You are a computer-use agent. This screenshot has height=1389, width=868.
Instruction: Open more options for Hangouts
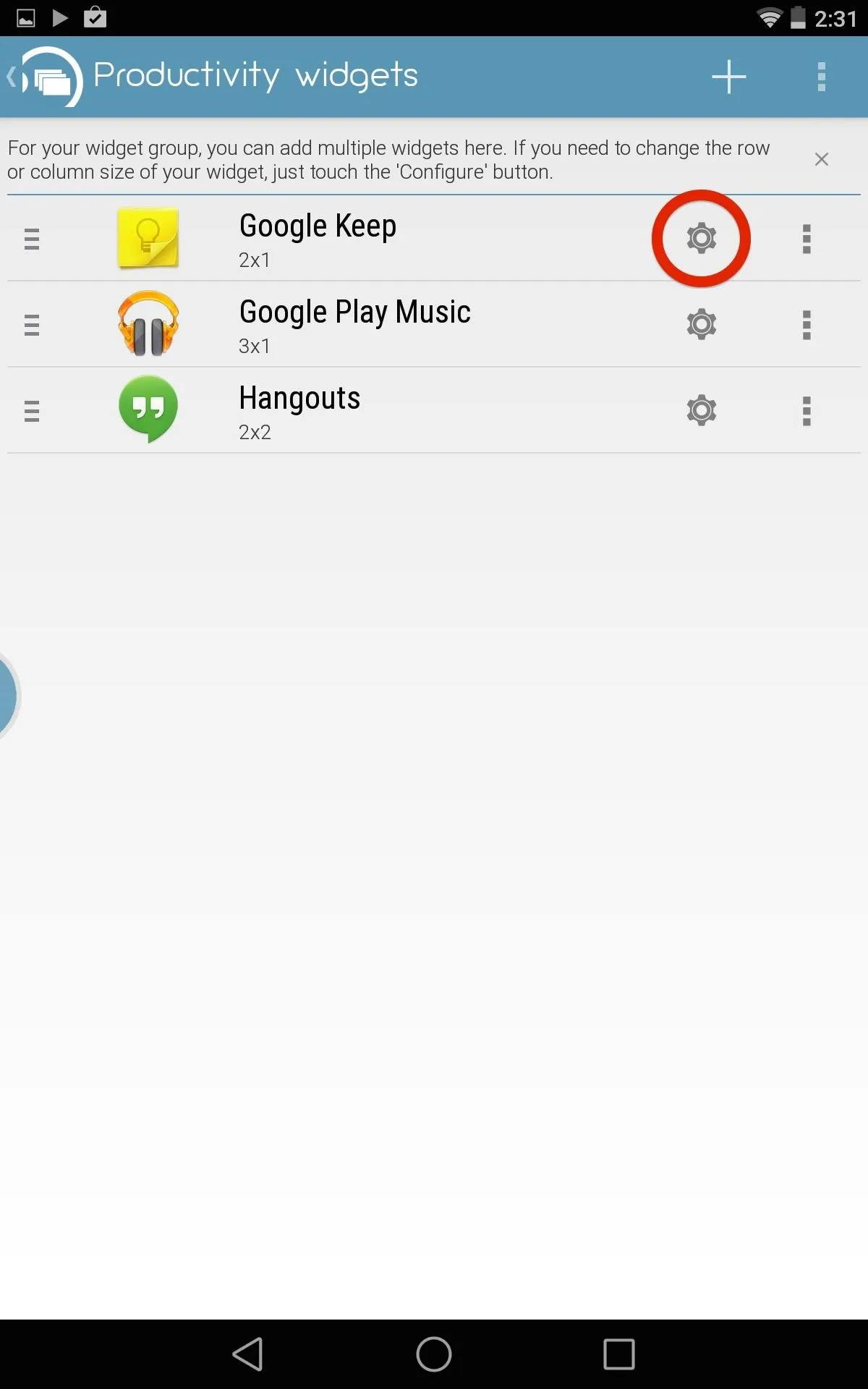(807, 411)
